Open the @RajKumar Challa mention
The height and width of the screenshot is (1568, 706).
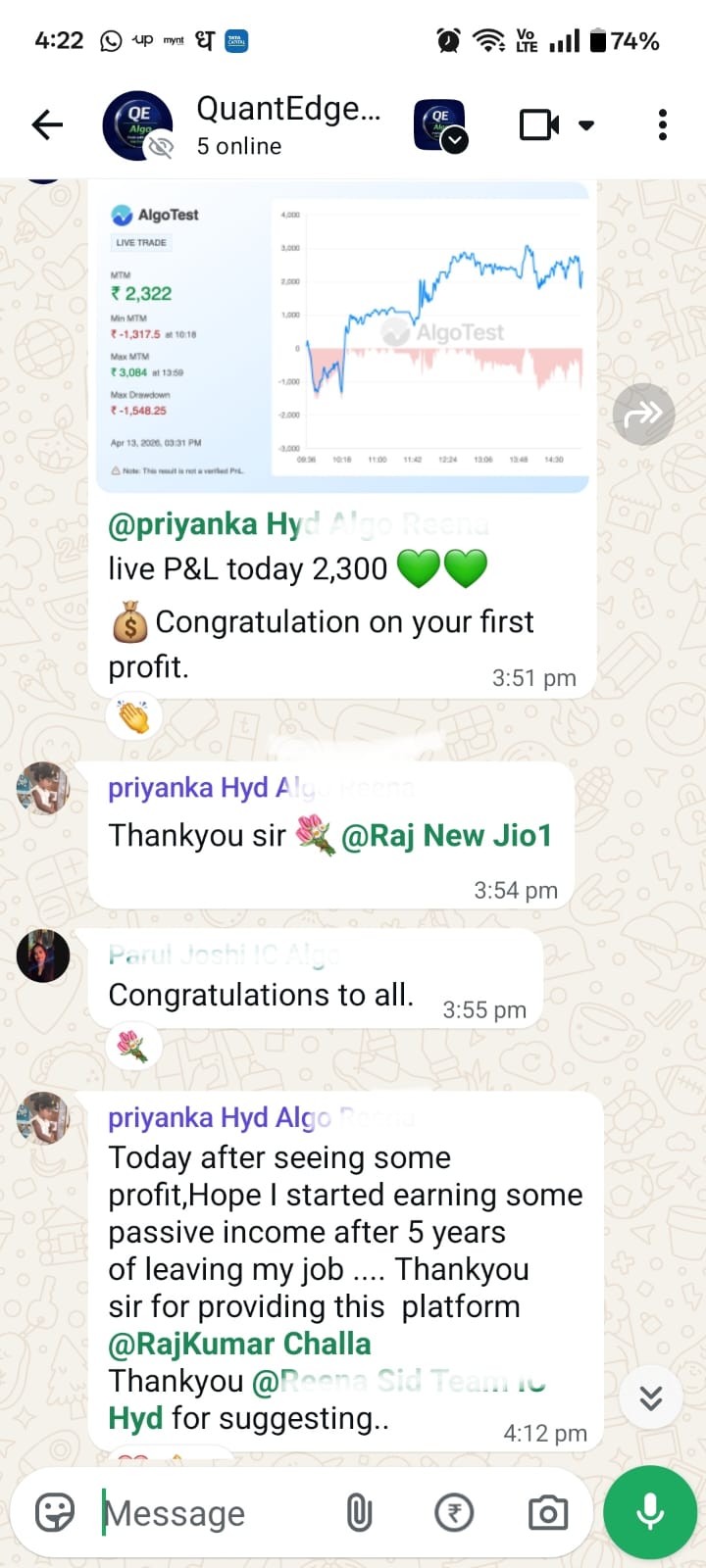pyautogui.click(x=239, y=1344)
